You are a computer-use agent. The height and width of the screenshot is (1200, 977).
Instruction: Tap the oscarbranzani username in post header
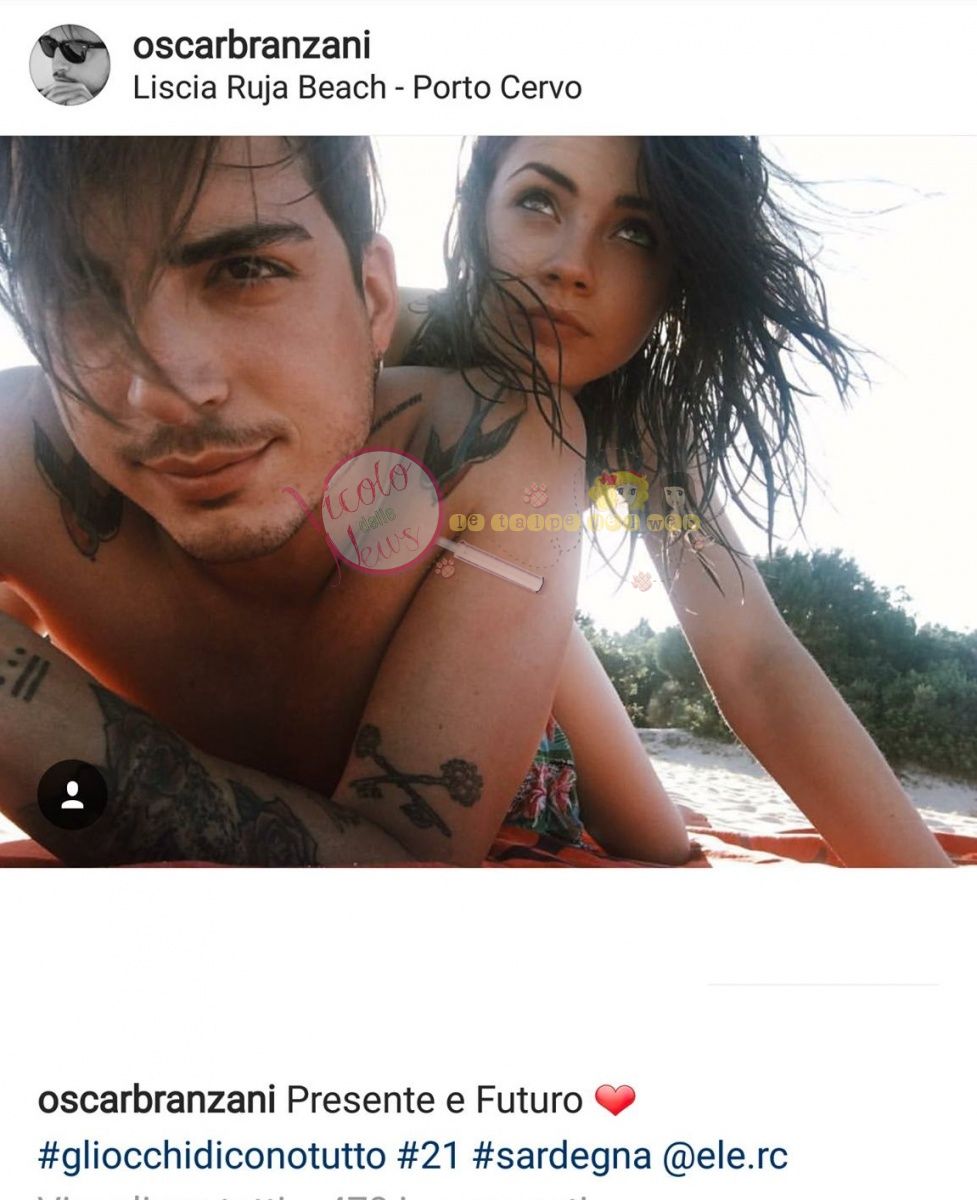pyautogui.click(x=251, y=45)
